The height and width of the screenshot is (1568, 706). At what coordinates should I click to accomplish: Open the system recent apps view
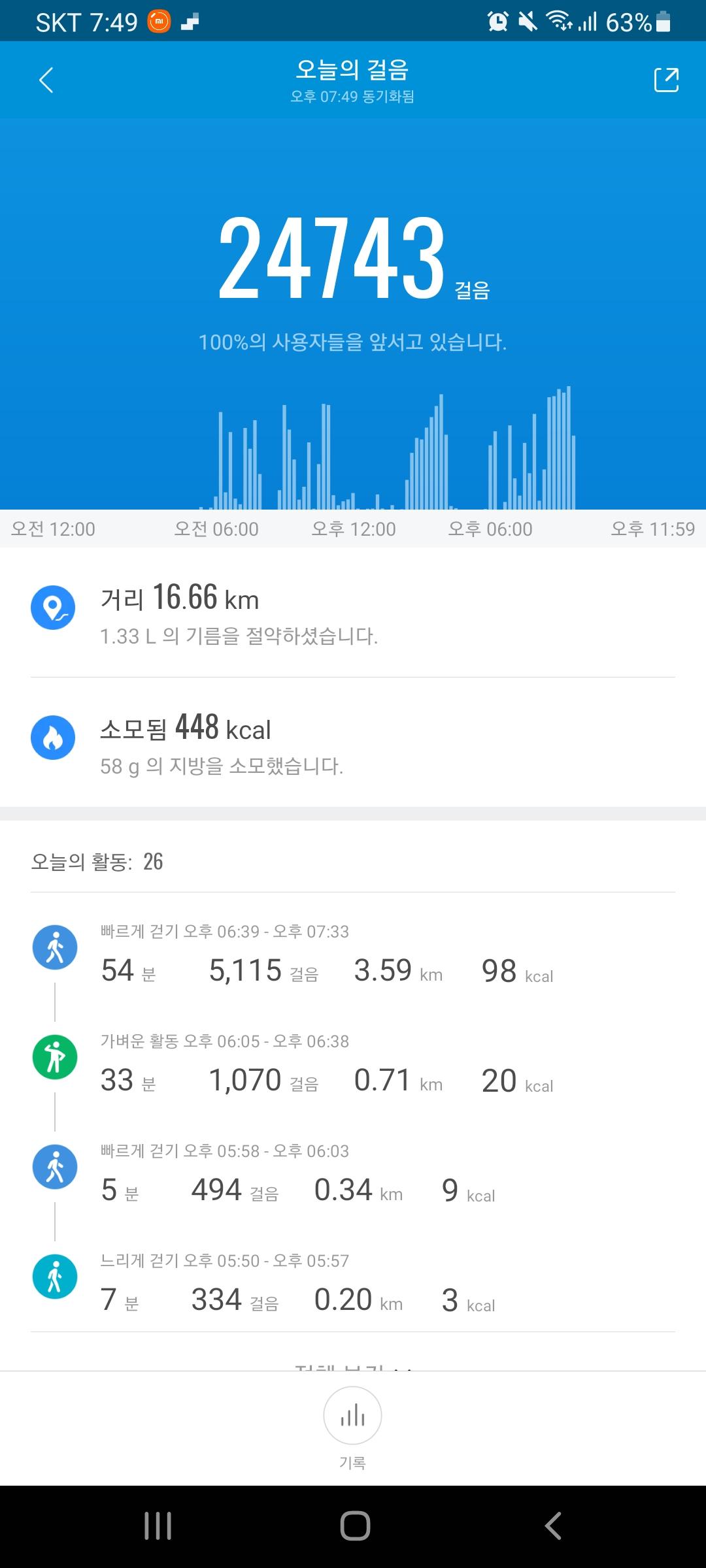(x=158, y=1526)
